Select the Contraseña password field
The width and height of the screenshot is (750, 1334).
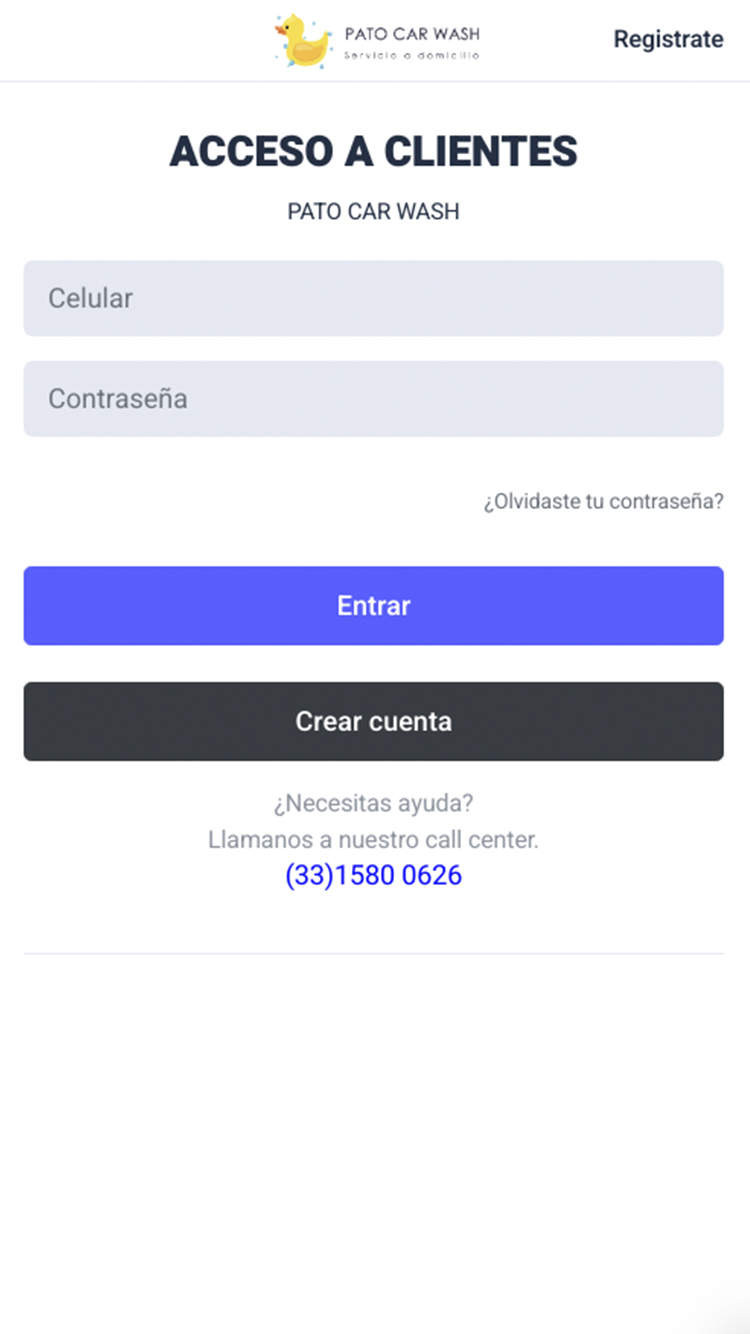click(373, 398)
